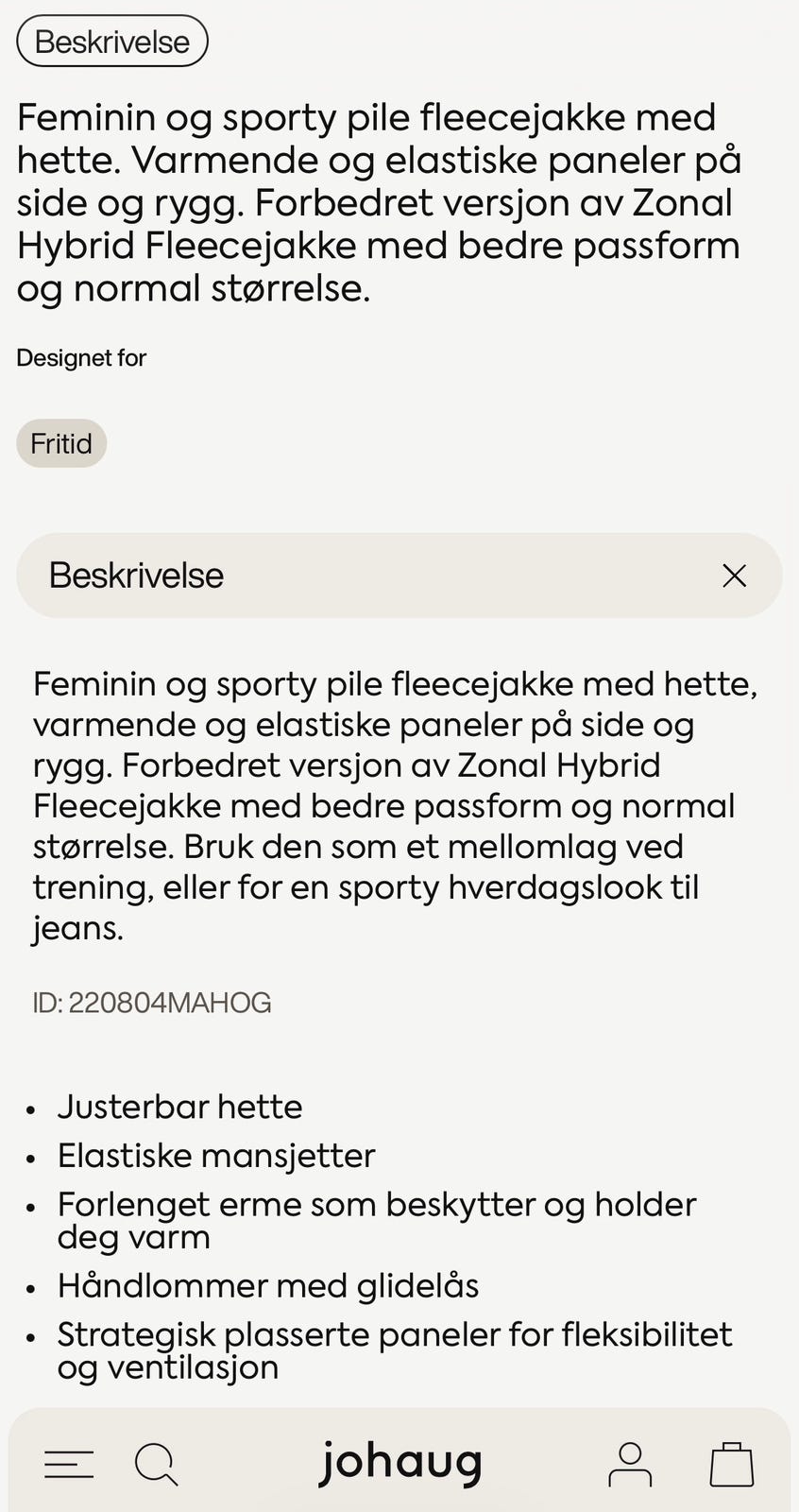
Task: Click the Designet for label
Action: tap(81, 357)
